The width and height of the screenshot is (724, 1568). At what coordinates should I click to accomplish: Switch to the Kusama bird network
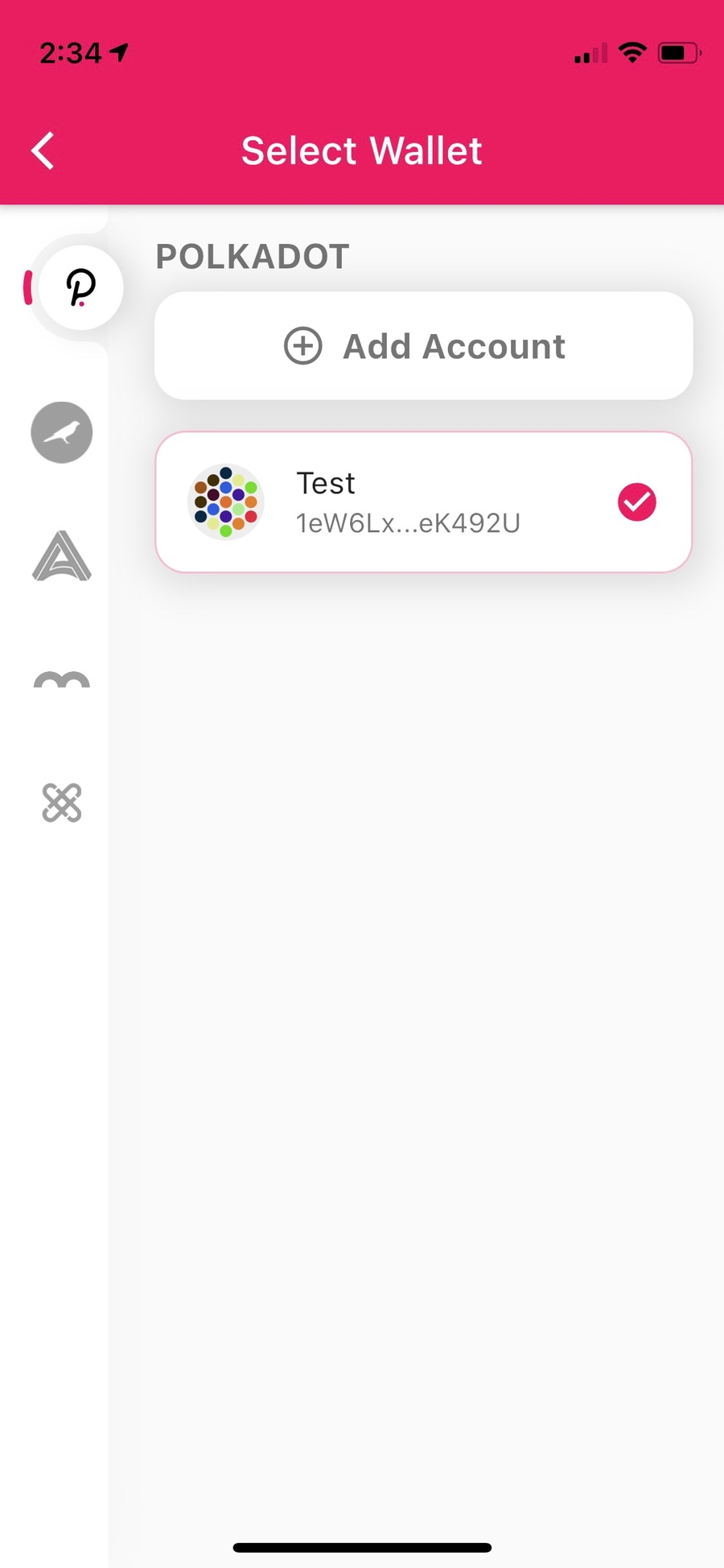click(x=62, y=432)
